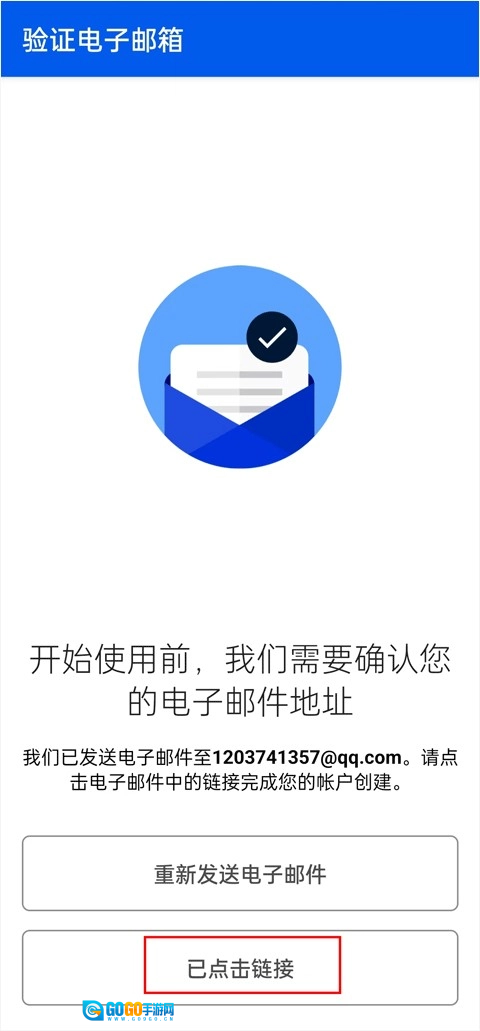The image size is (480, 1031).
Task: Confirm with the 已点击链接 button
Action: coord(240,967)
